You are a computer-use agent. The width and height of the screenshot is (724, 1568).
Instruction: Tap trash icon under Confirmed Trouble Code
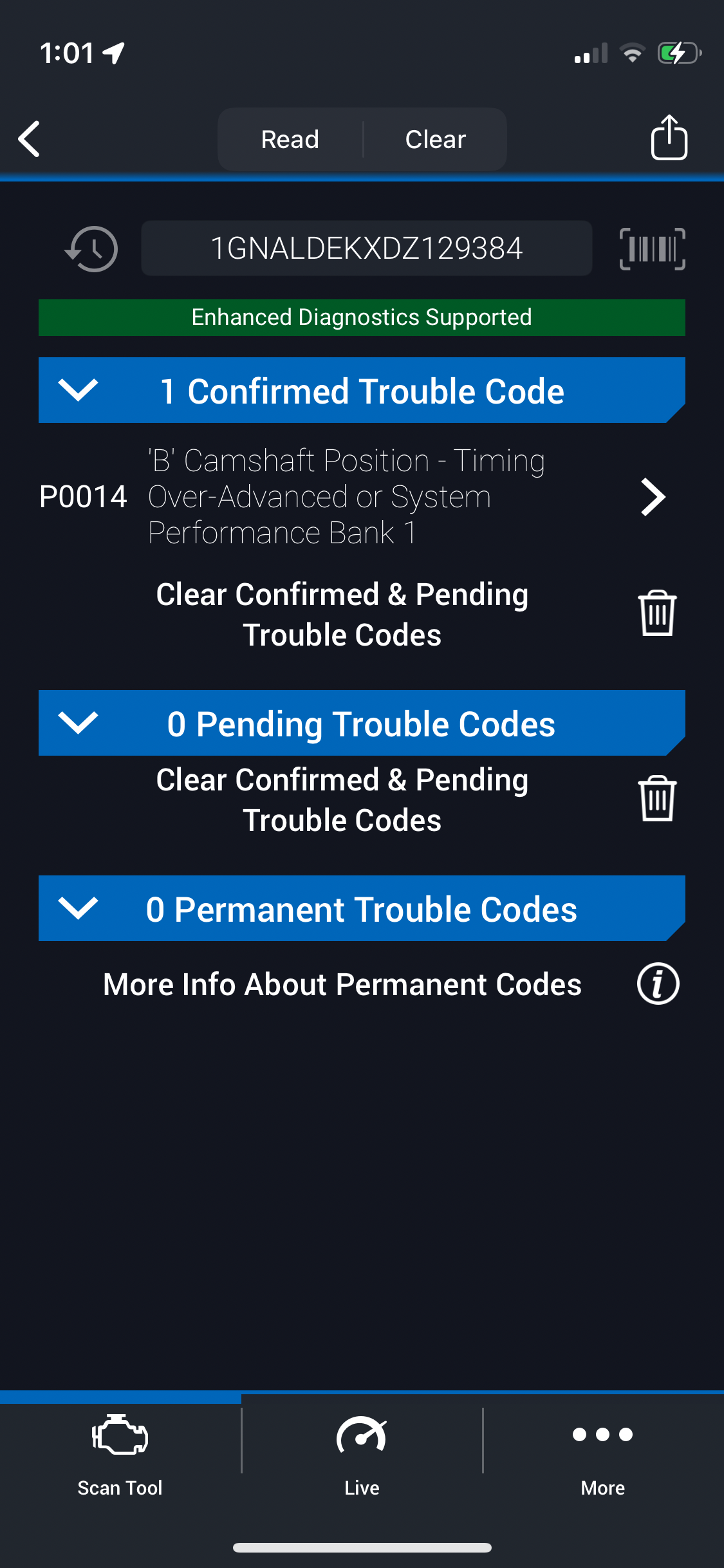[x=657, y=613]
